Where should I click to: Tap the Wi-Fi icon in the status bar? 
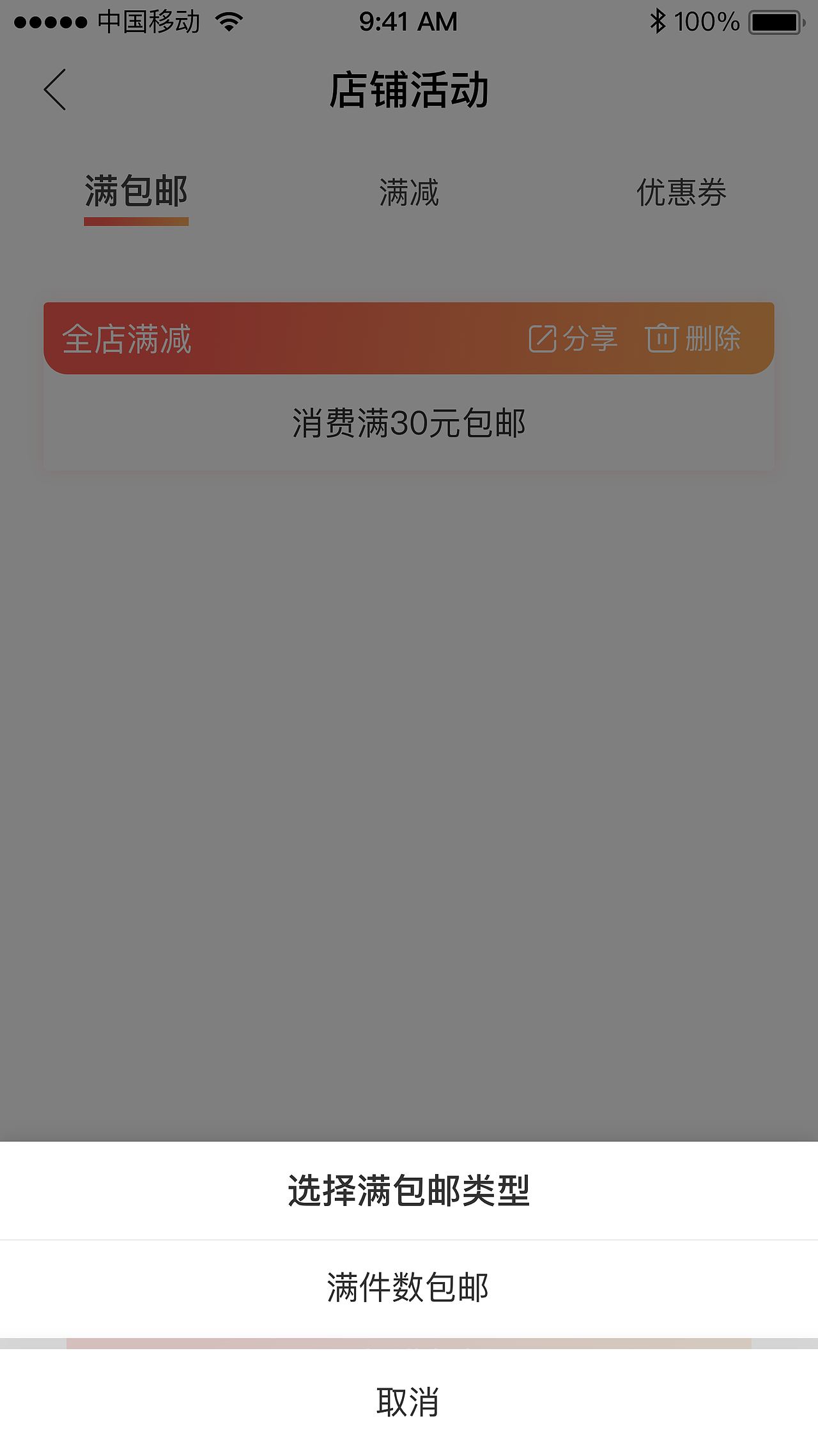227,21
